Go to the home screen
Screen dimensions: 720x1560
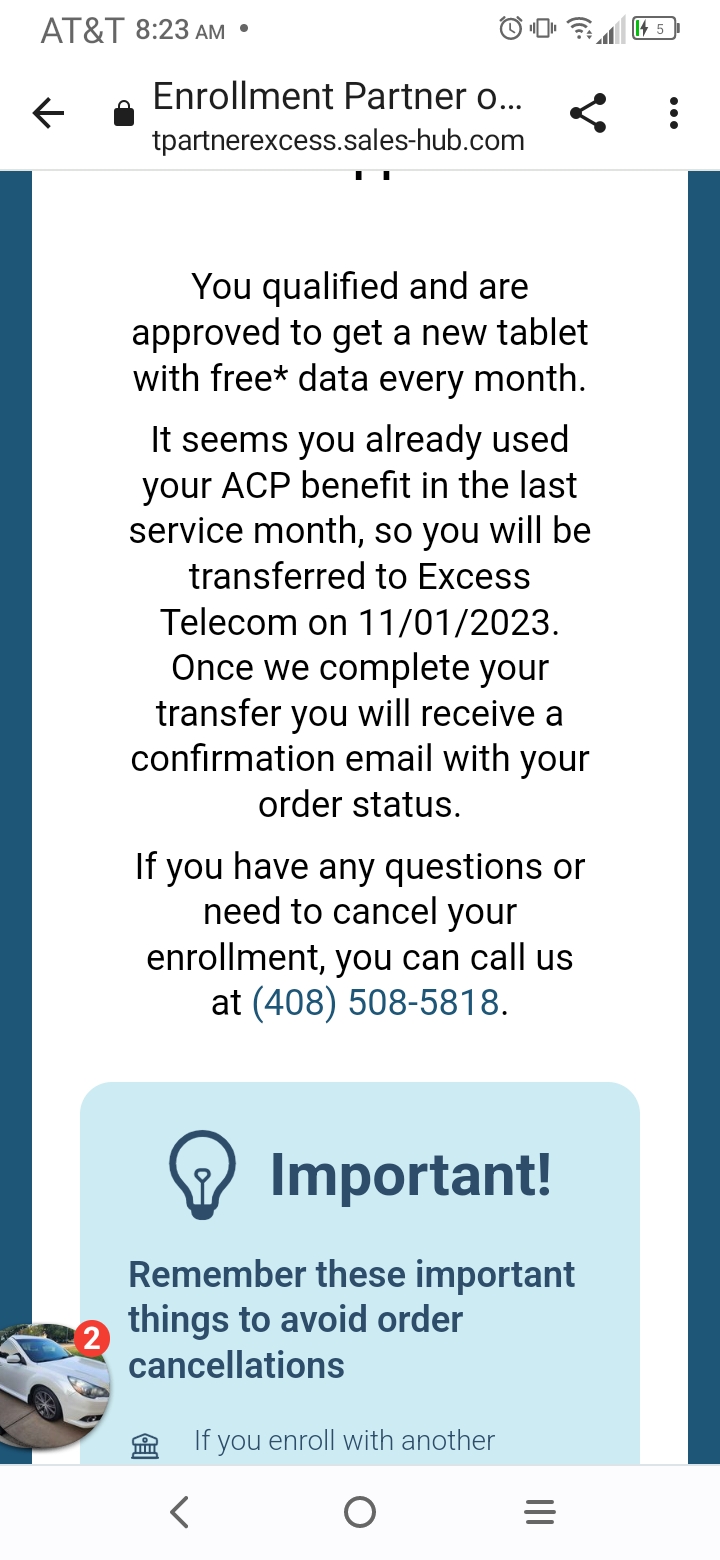tap(360, 1512)
